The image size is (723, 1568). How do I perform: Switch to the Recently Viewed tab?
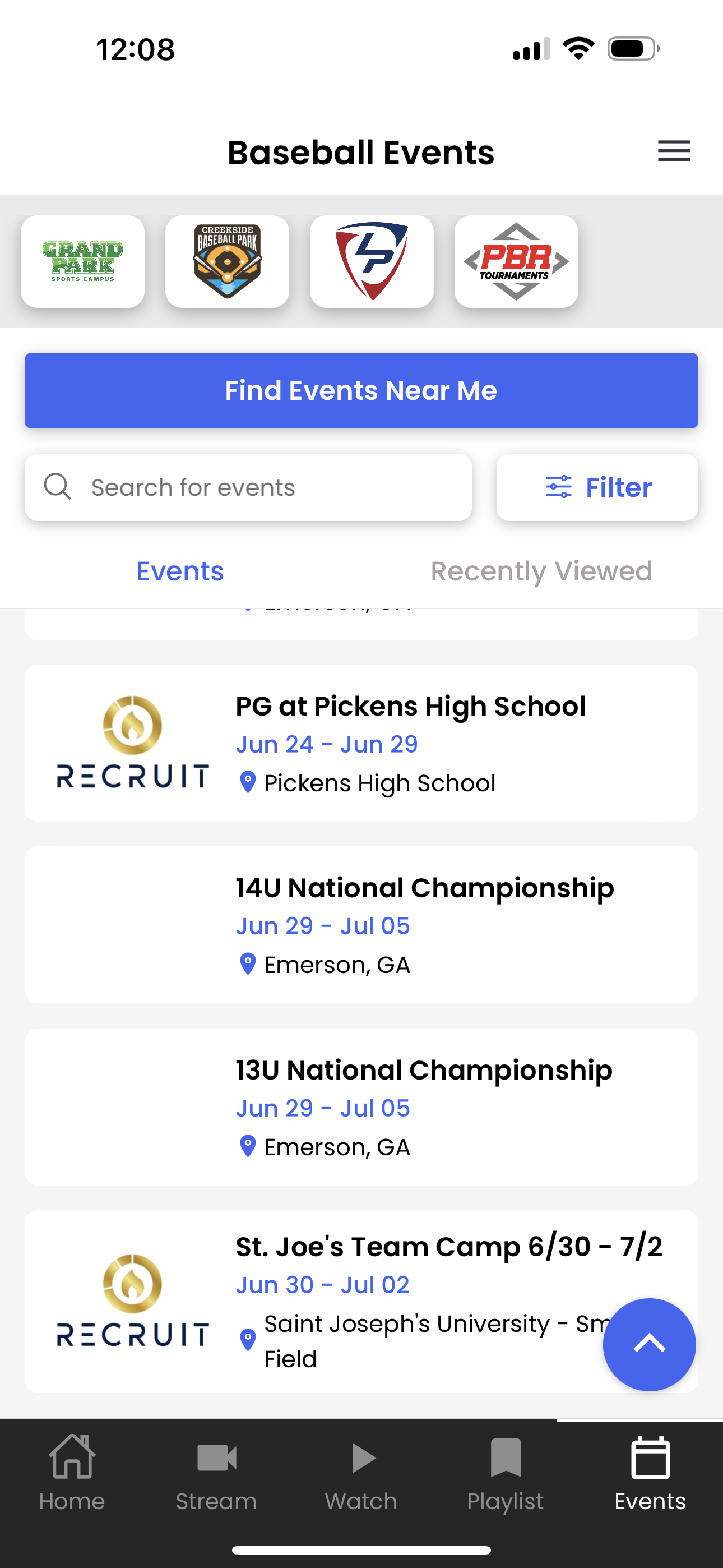(541, 571)
